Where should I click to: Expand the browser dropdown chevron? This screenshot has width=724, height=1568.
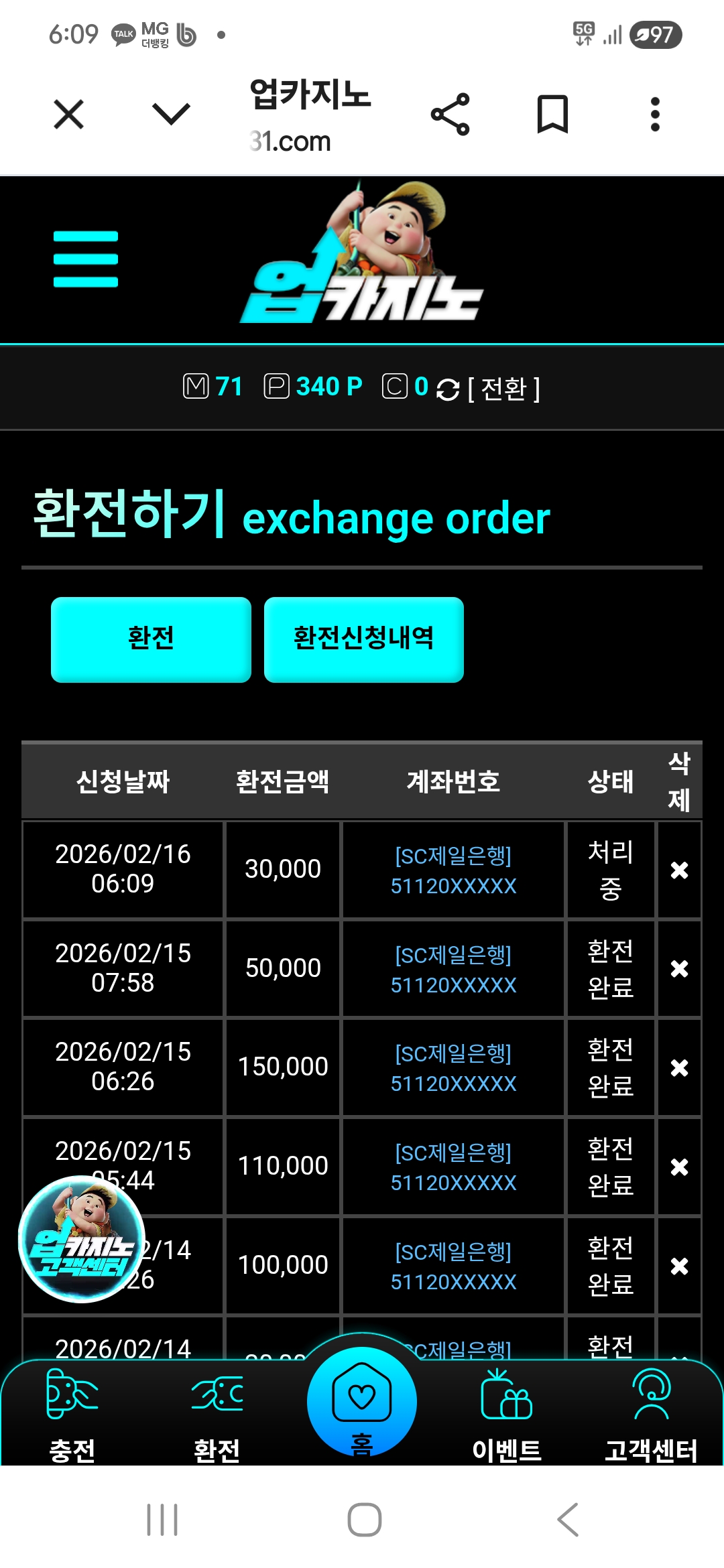point(172,114)
